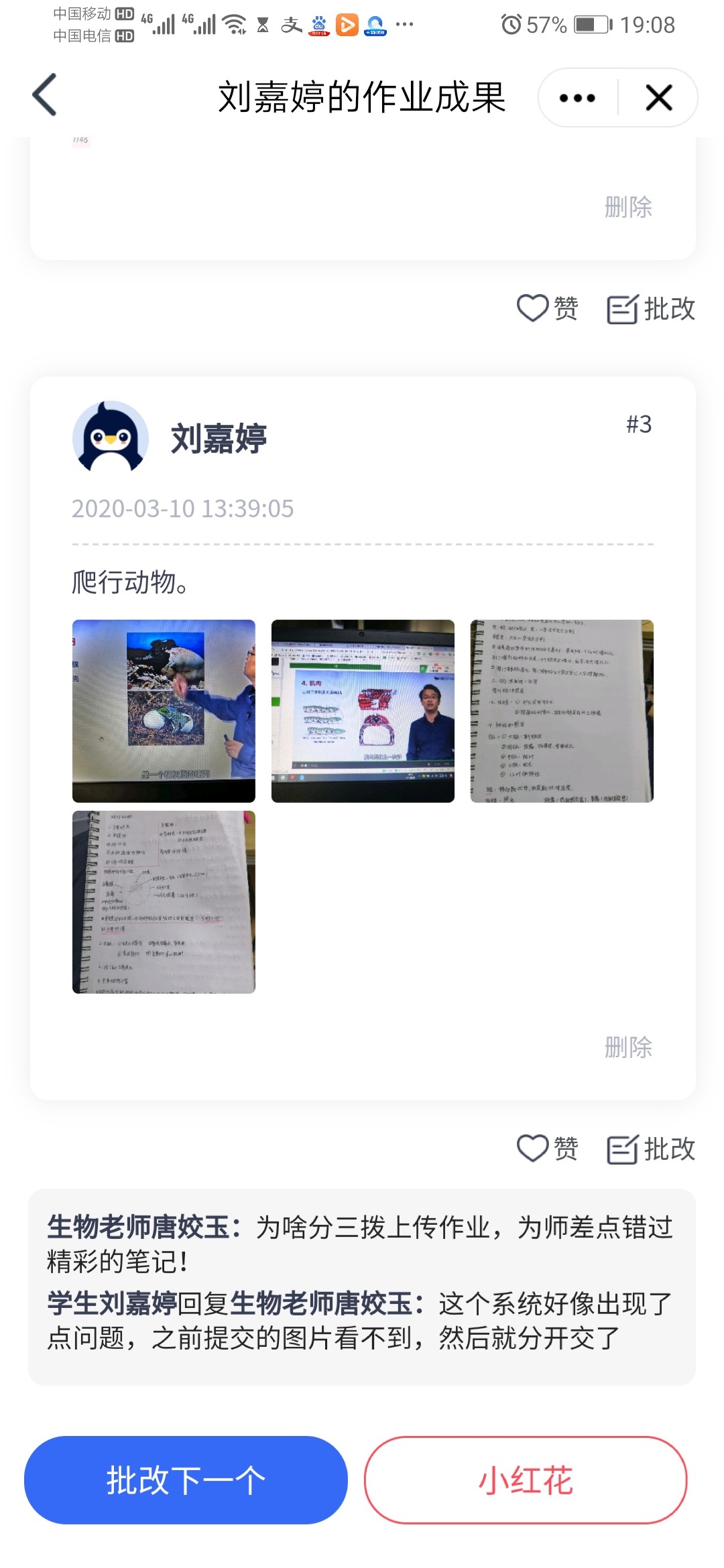The width and height of the screenshot is (724, 1568).
Task: Open the fourth notebook page photo
Action: coord(164,902)
